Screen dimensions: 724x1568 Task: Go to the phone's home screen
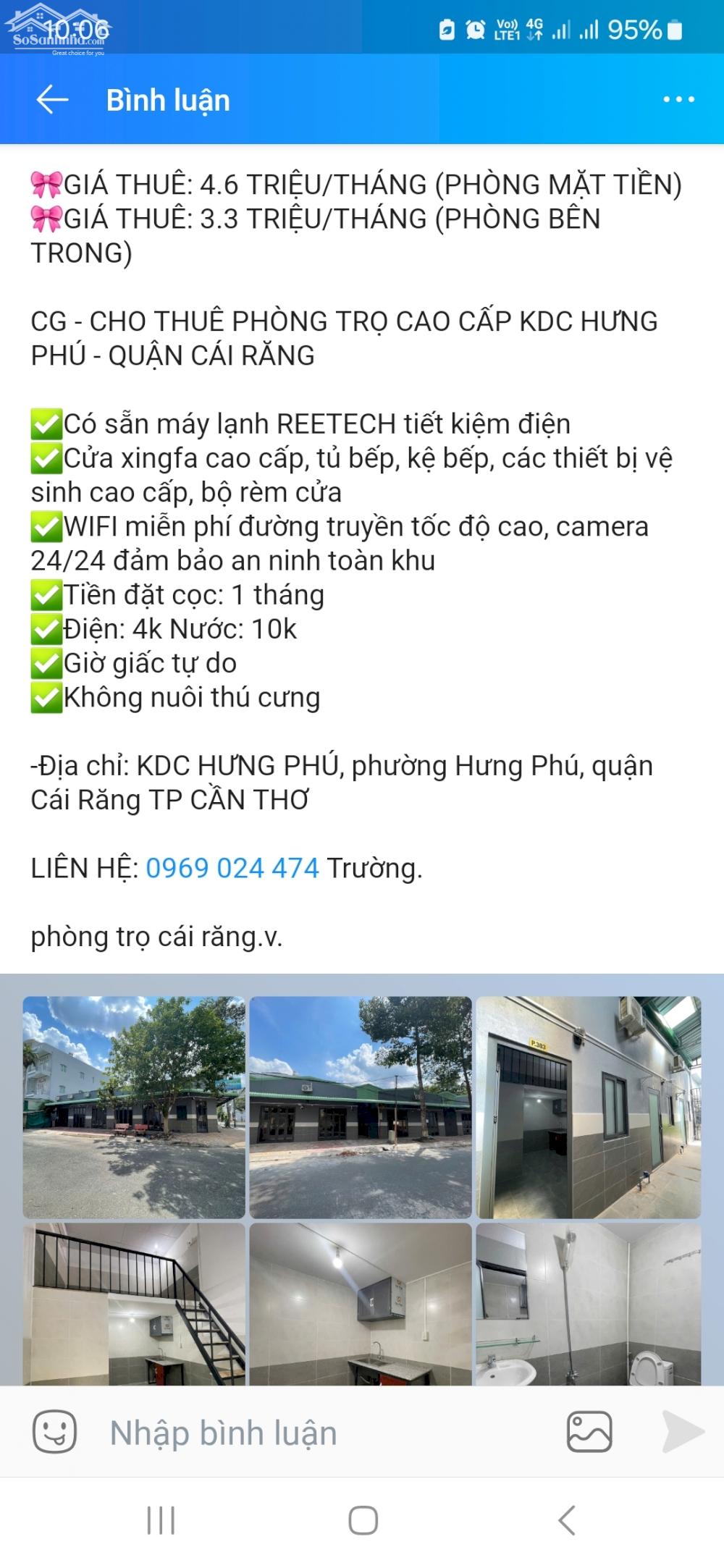[363, 1520]
